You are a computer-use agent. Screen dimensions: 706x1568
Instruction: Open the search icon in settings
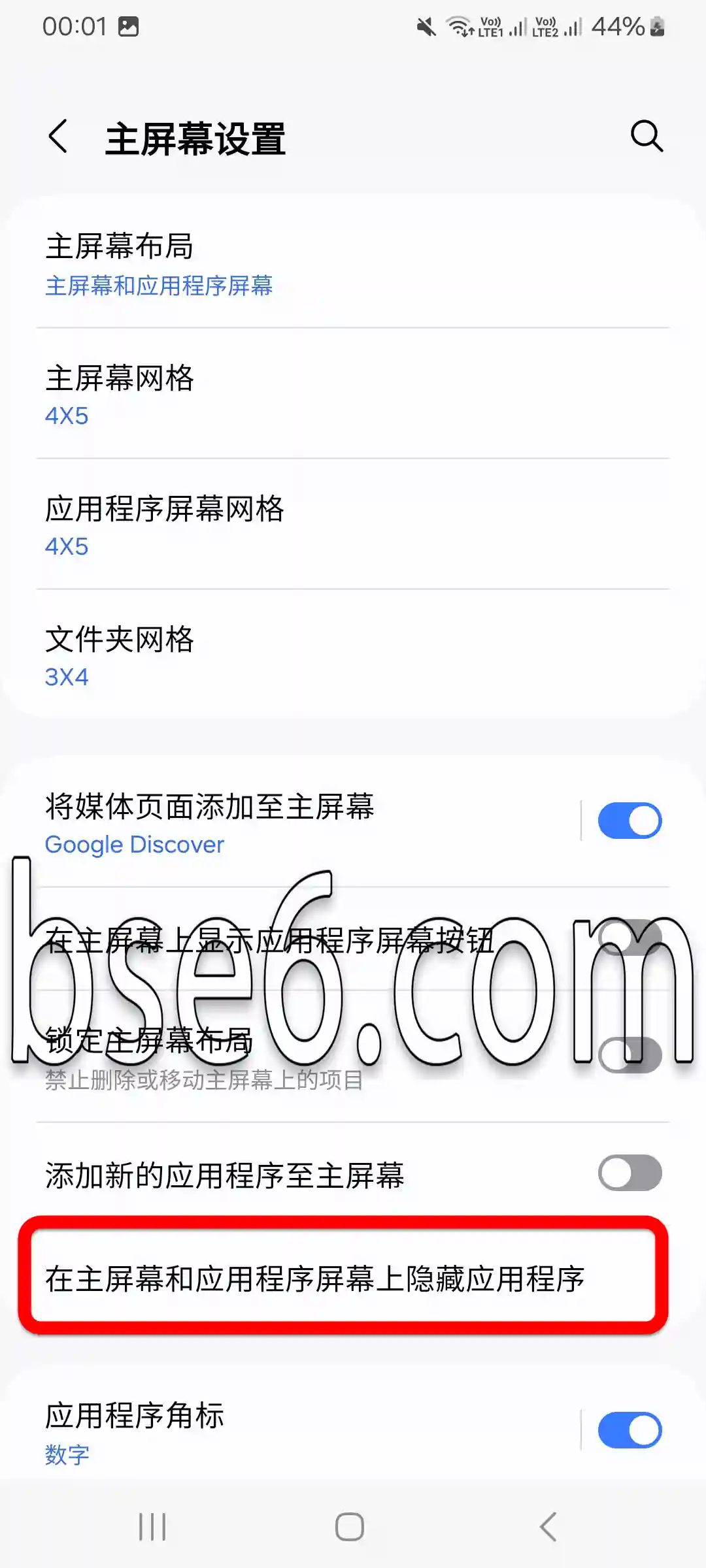point(647,137)
